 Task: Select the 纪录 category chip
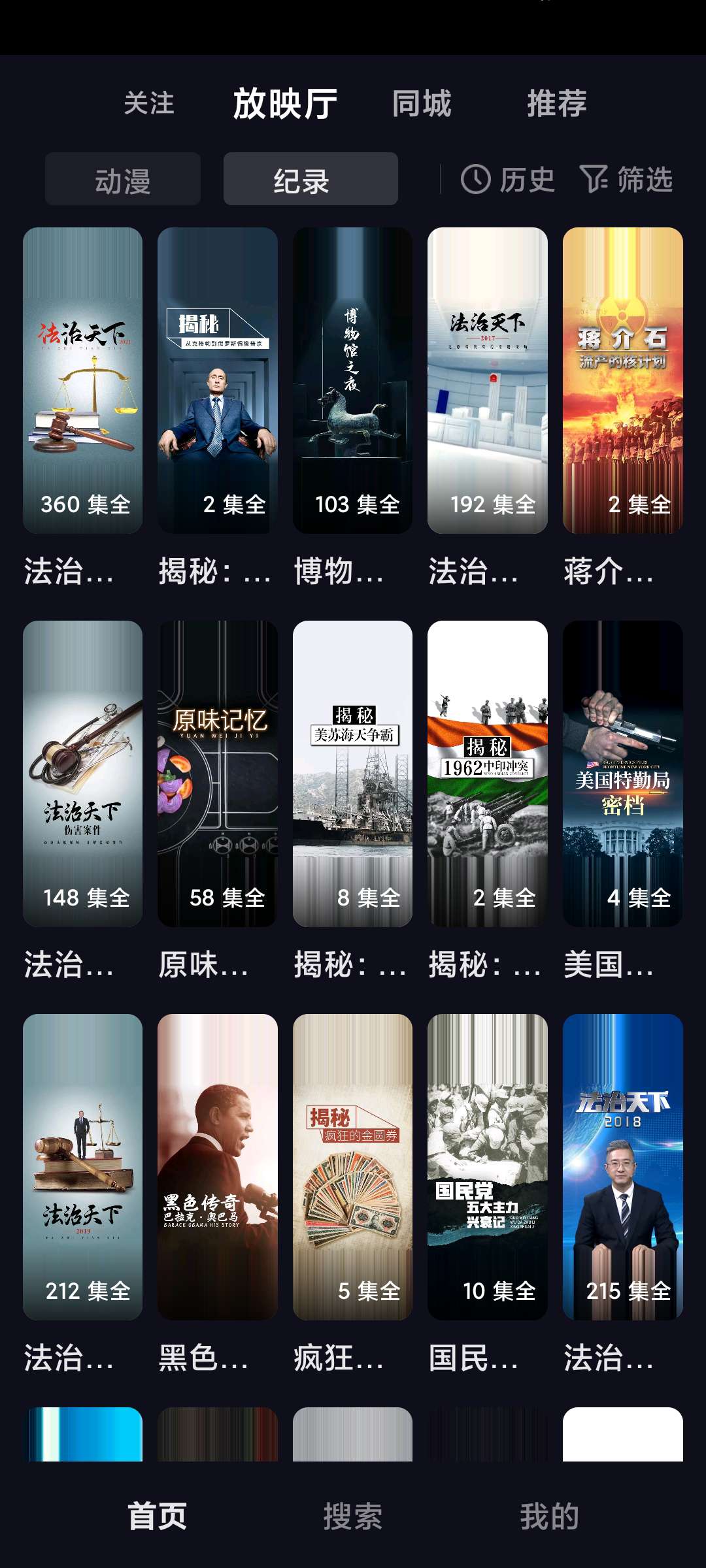tap(311, 180)
